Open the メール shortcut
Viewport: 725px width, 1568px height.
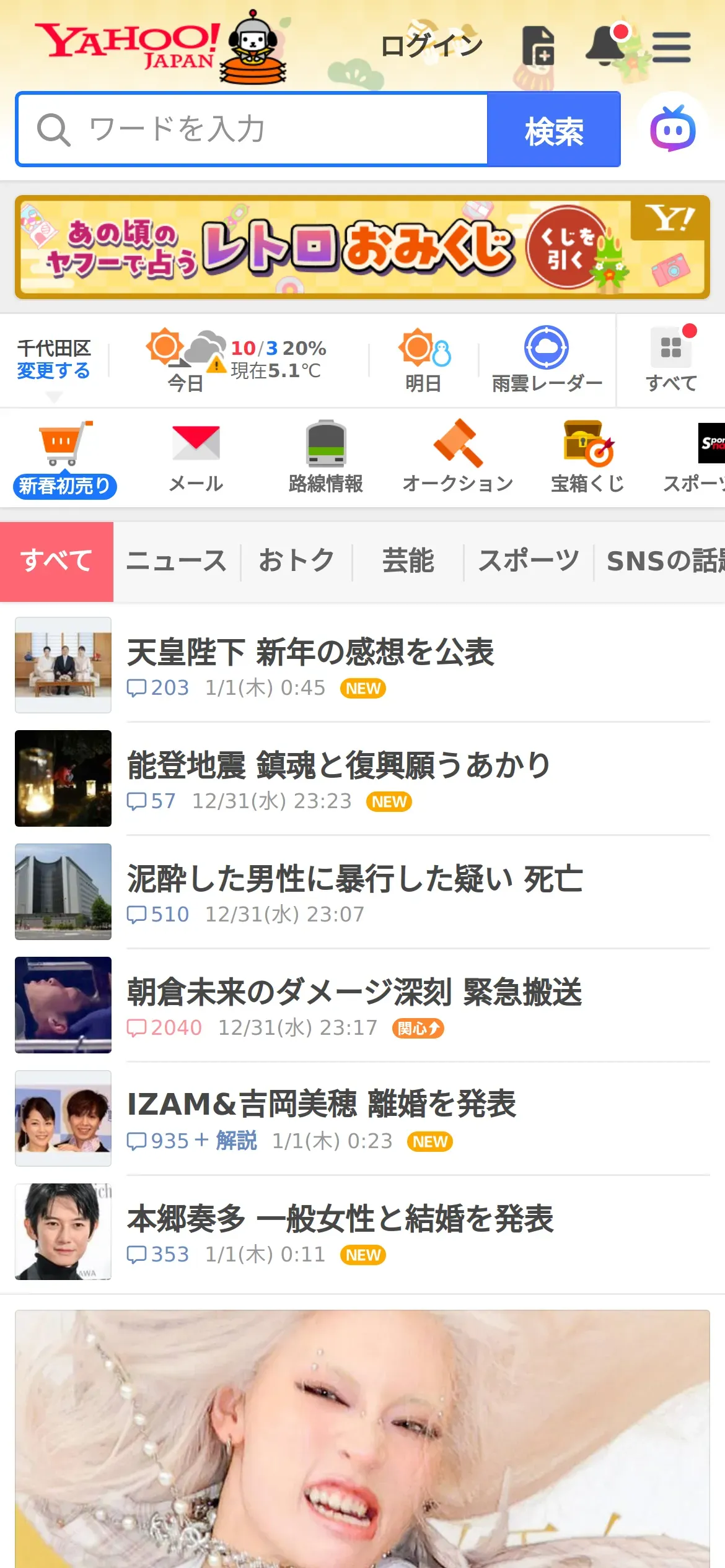[x=196, y=456]
